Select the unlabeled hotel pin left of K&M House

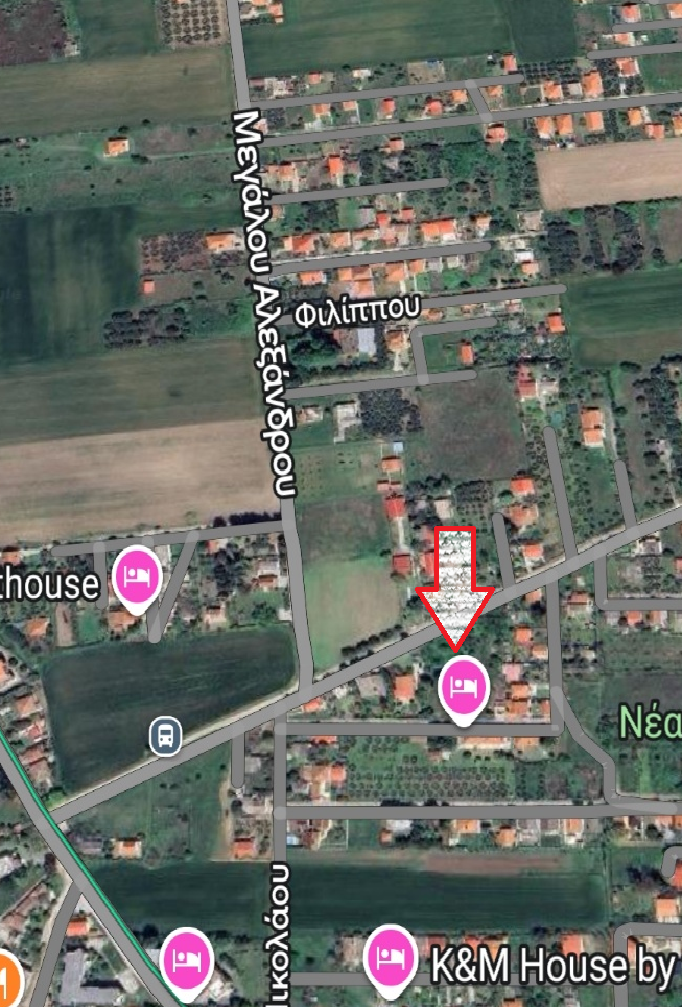tap(187, 958)
